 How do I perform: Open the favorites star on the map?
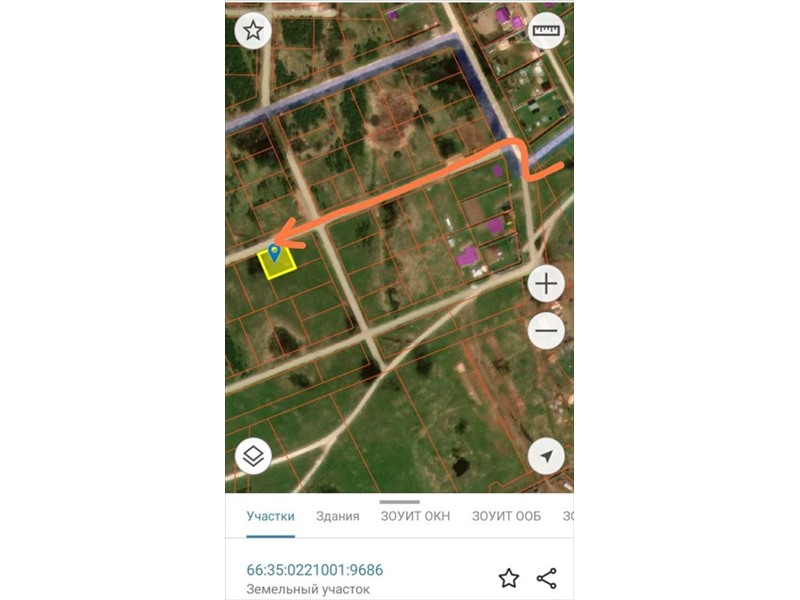tap(254, 31)
